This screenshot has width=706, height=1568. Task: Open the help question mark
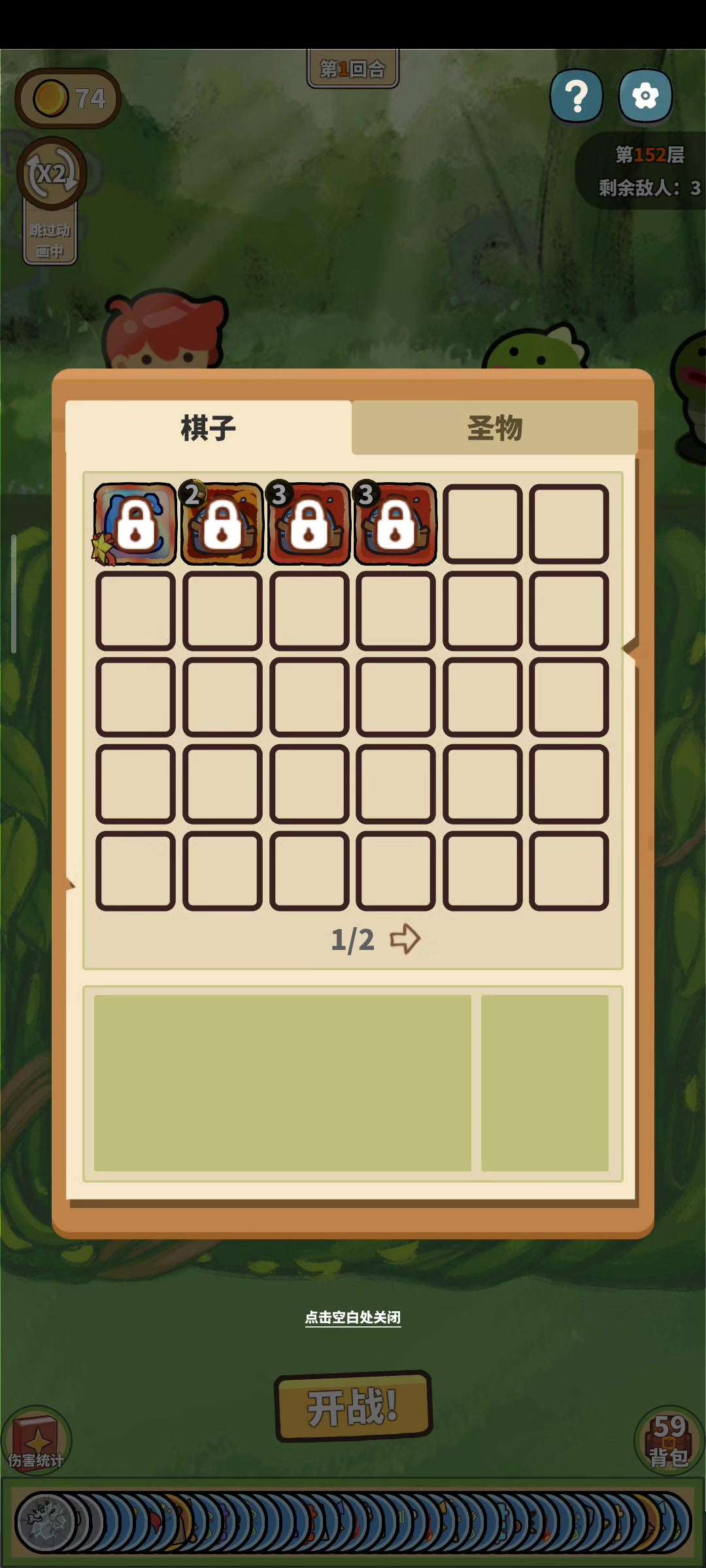[x=576, y=97]
